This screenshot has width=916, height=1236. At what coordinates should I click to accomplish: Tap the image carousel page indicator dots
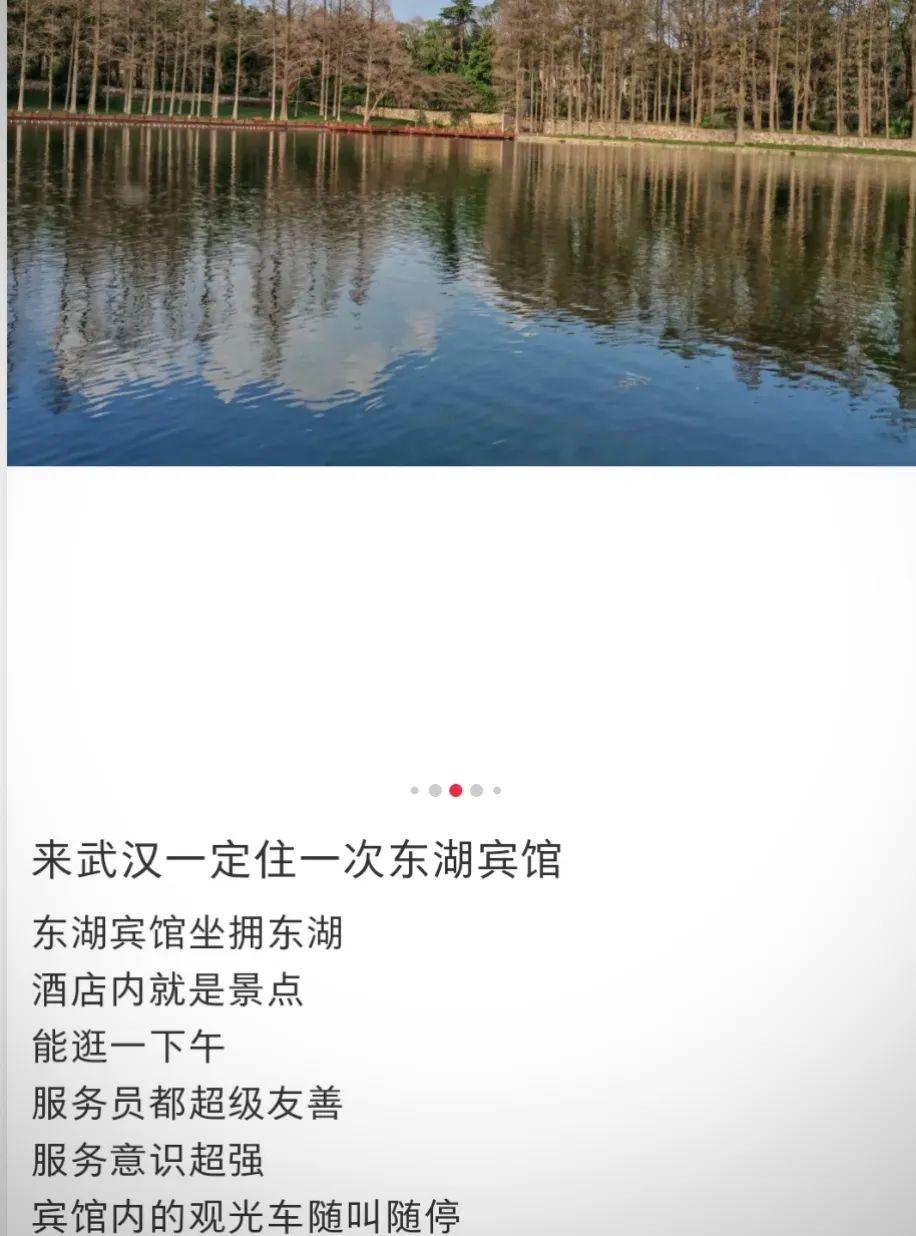click(x=456, y=790)
